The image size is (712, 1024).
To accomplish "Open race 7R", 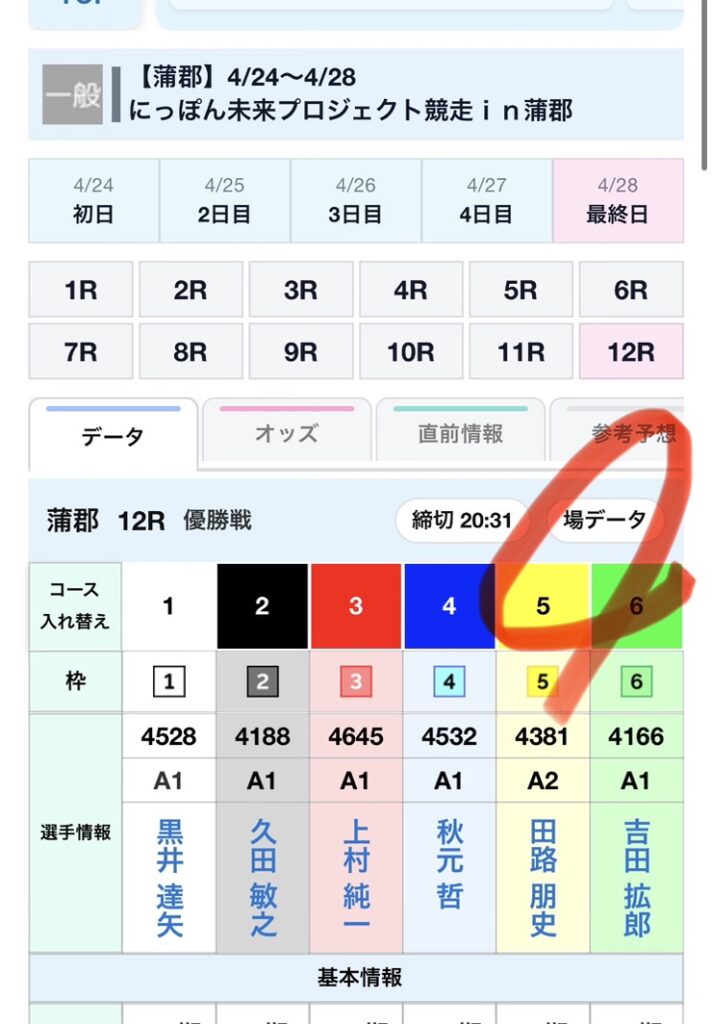I will pyautogui.click(x=80, y=352).
